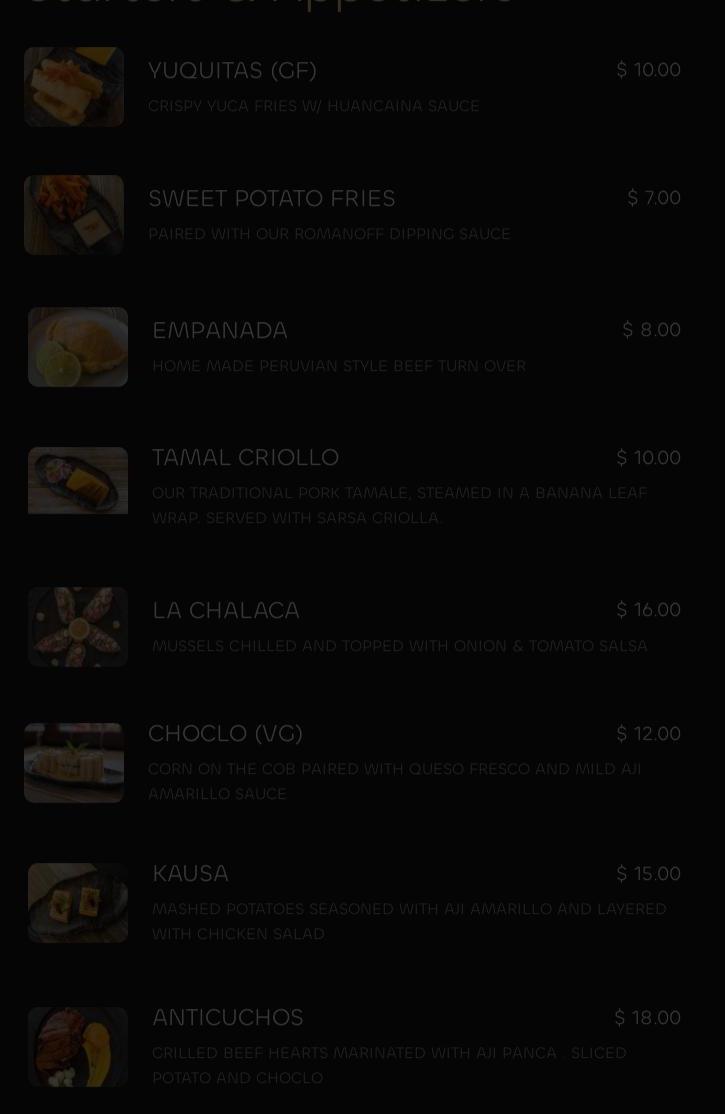
Task: Choose the La Chalaca mussels dish
Action: point(226,610)
